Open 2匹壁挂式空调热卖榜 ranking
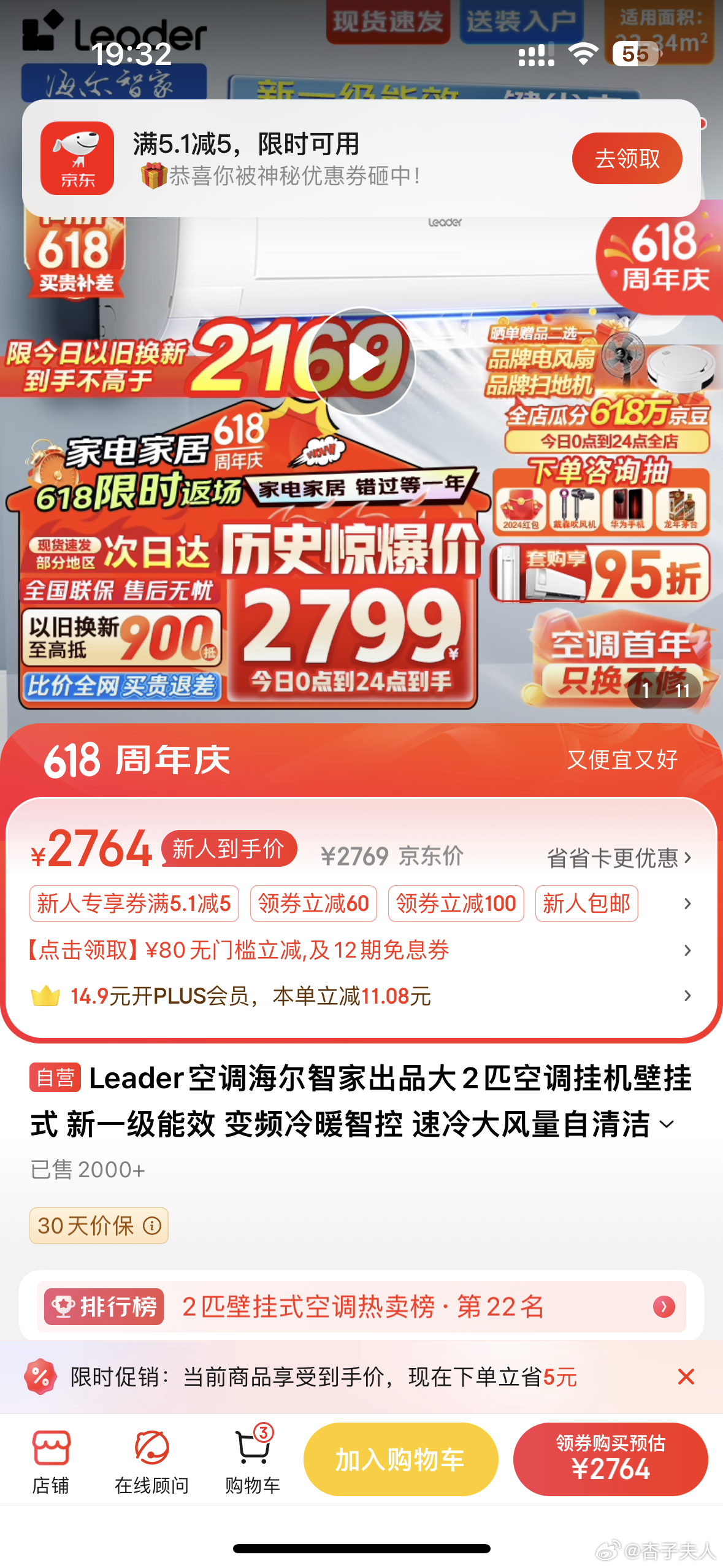Screen dimensions: 723x1568 361,1307
